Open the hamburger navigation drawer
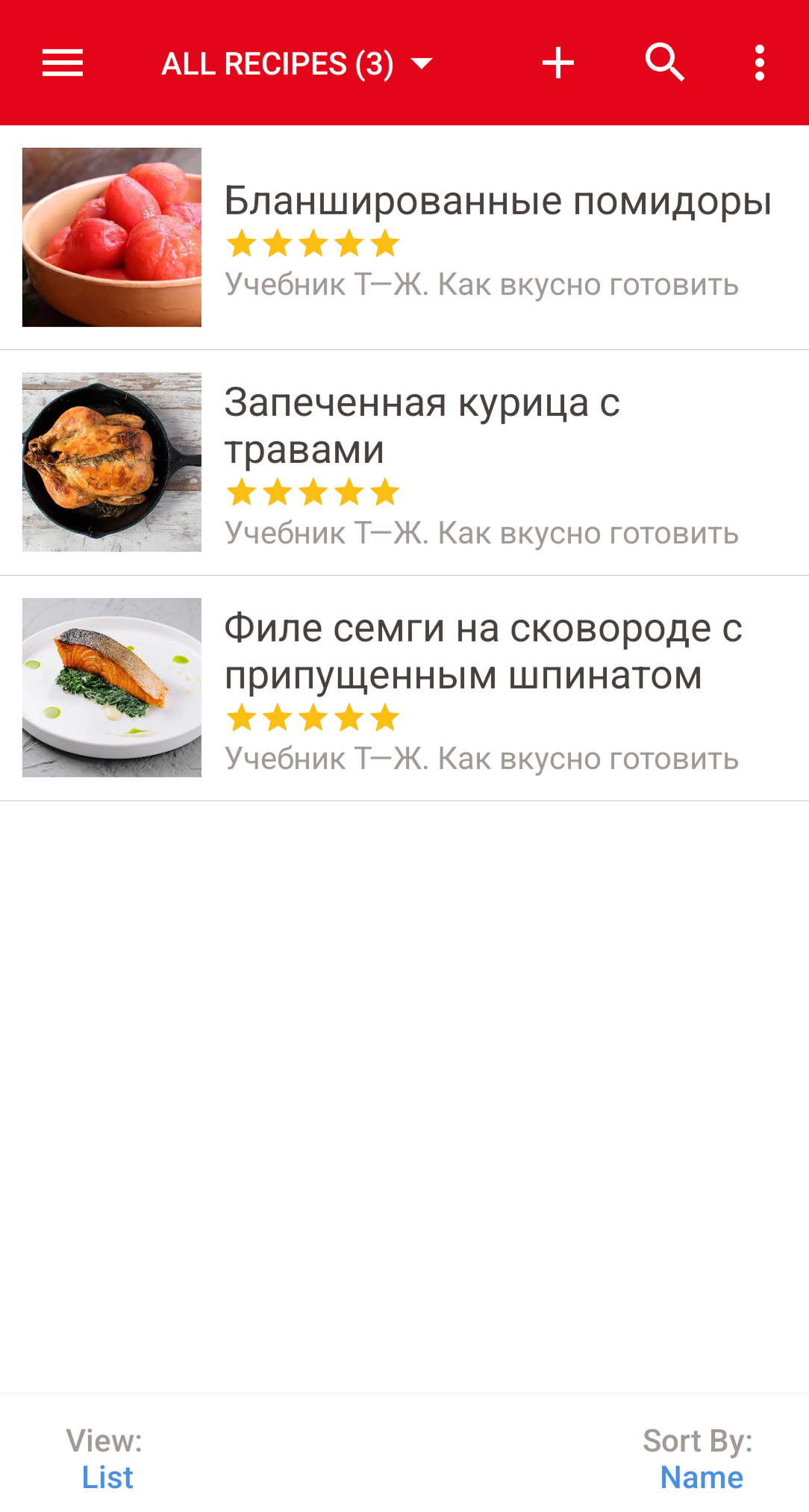This screenshot has height=1512, width=809. click(x=63, y=63)
